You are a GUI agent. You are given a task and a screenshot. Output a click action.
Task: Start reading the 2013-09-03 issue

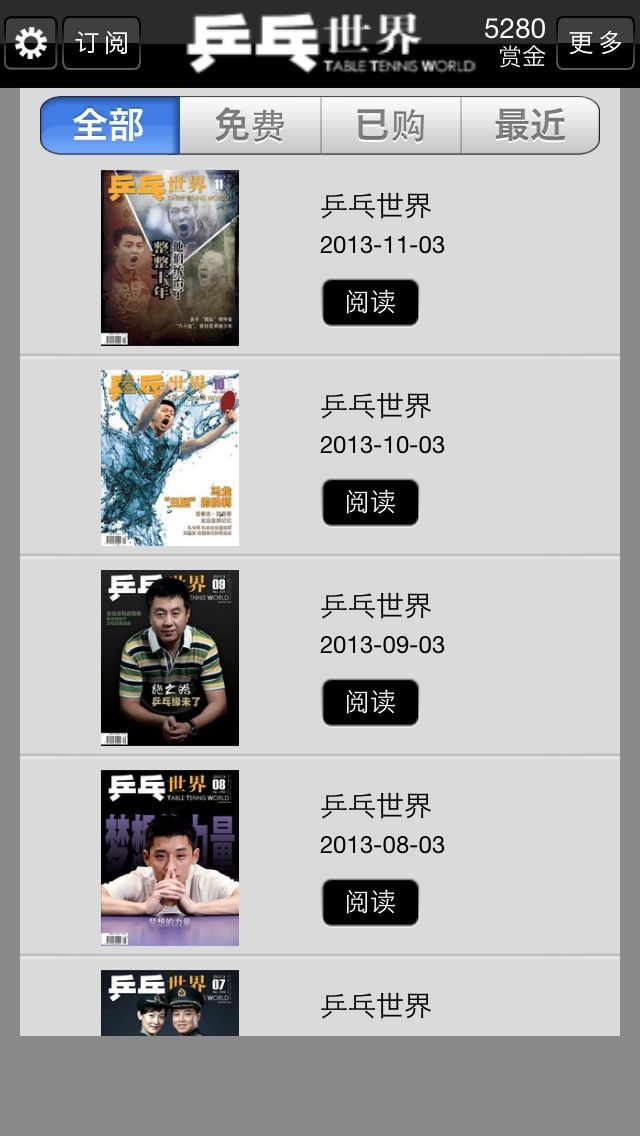point(370,702)
